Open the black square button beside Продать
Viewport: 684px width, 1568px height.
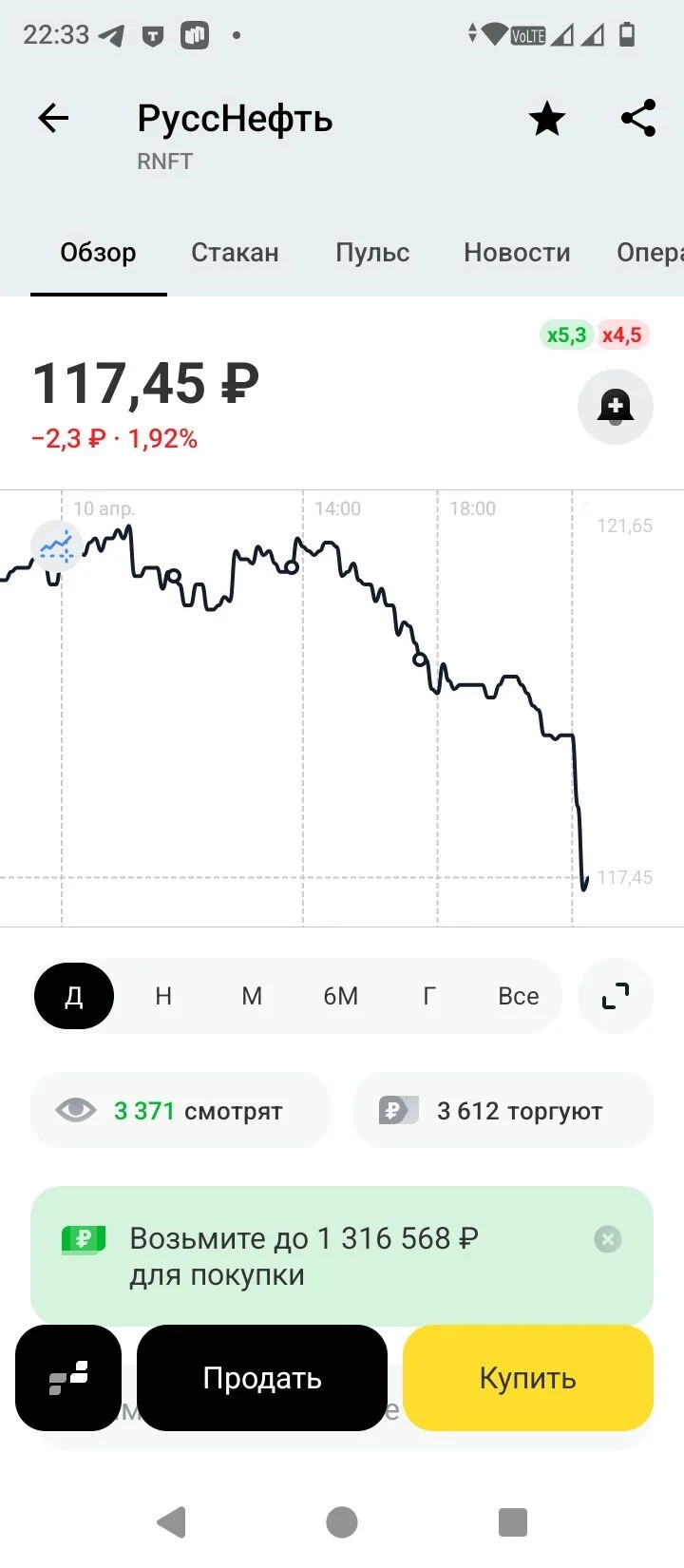[x=68, y=1378]
